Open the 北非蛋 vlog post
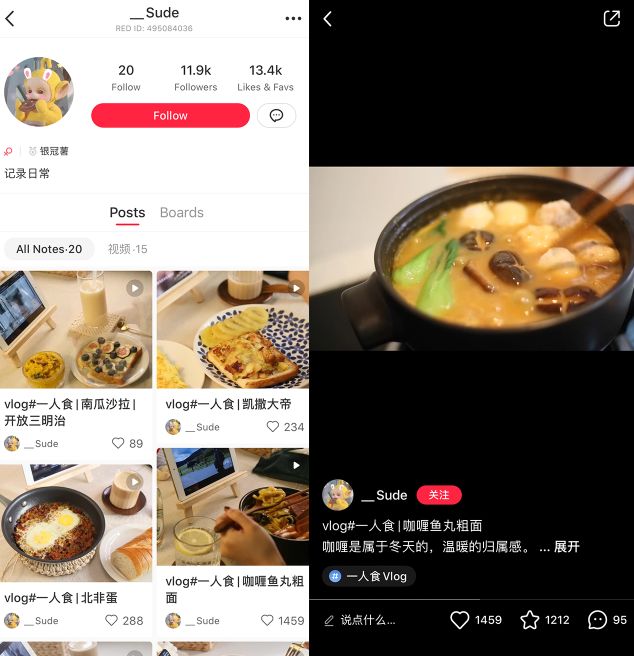 coord(76,525)
